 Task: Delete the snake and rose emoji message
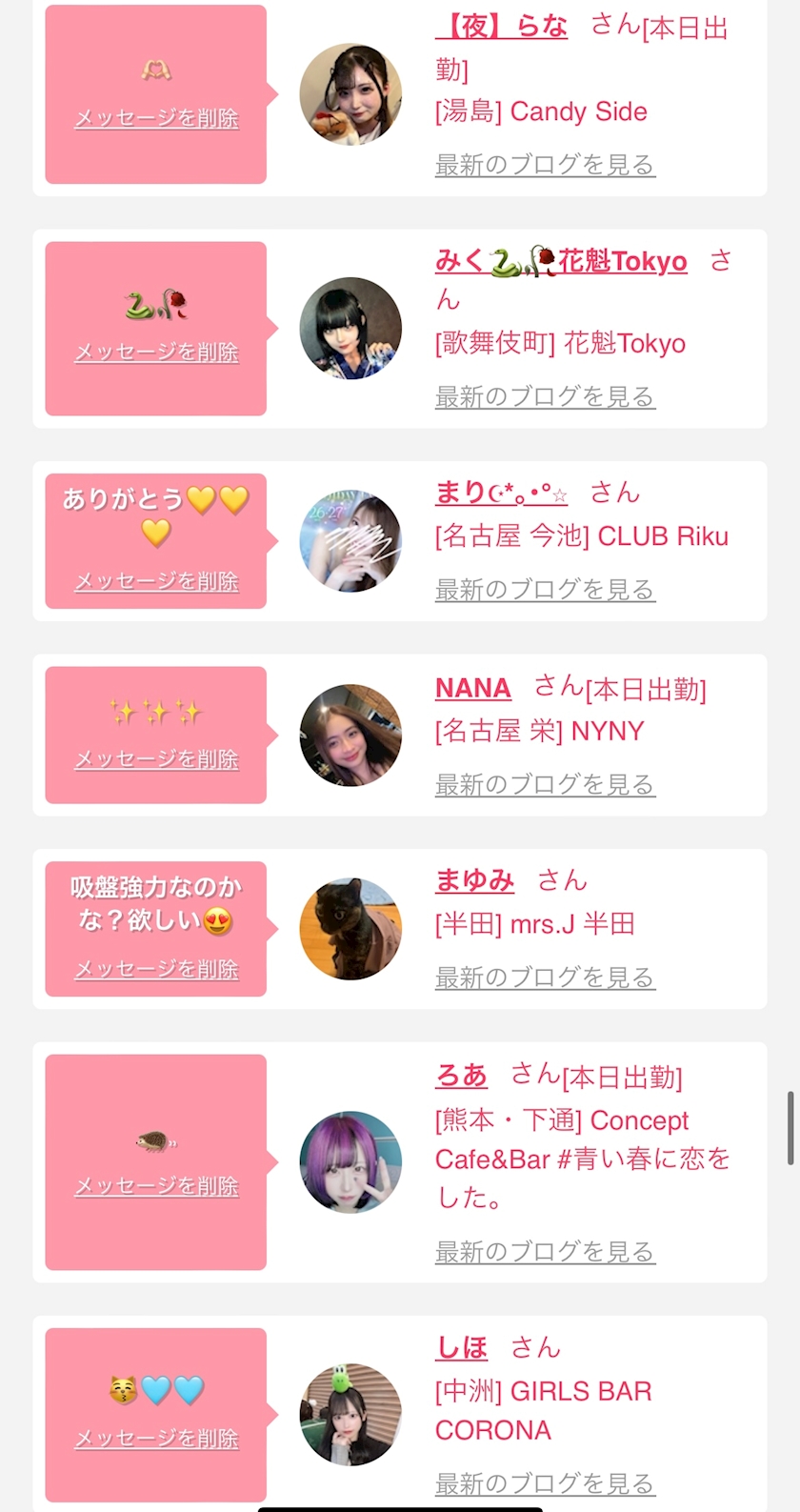(x=156, y=352)
